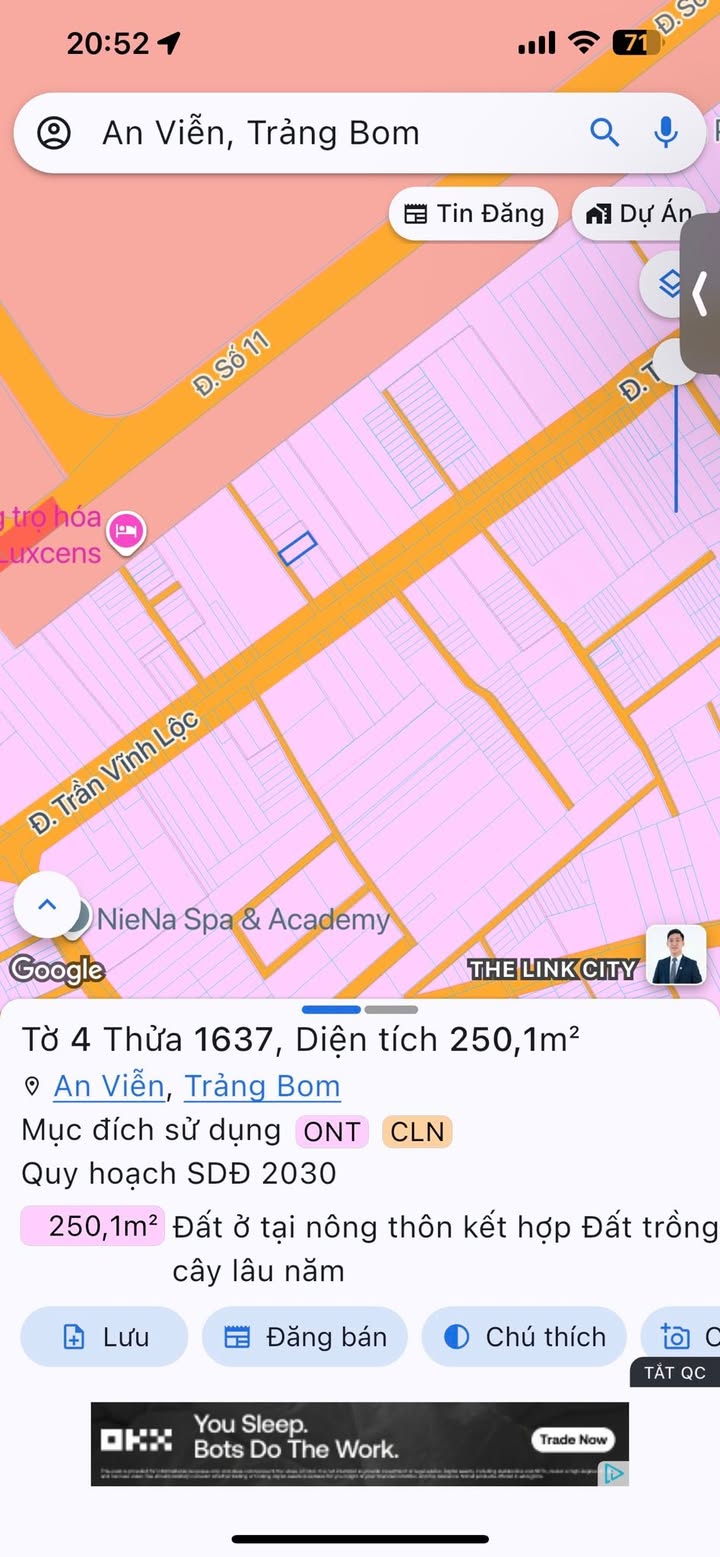Screen dimensions: 720x1557
Task: Expand the side panel arrow handle
Action: click(700, 296)
